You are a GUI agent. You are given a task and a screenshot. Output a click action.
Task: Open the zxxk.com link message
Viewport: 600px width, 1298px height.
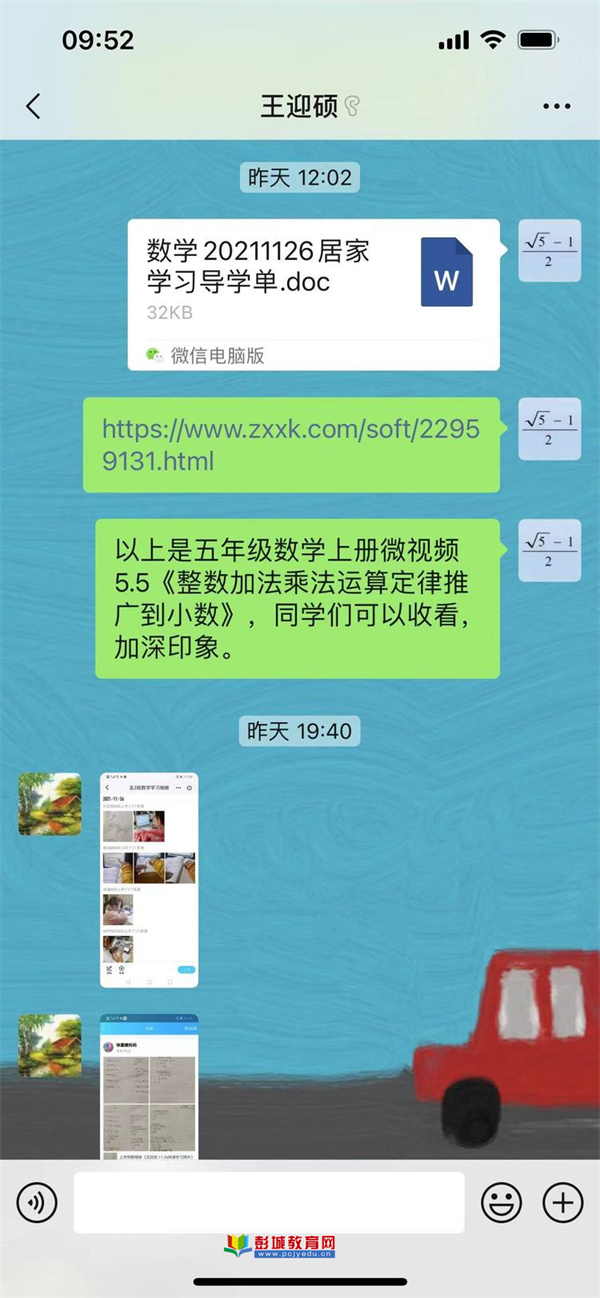coord(290,444)
